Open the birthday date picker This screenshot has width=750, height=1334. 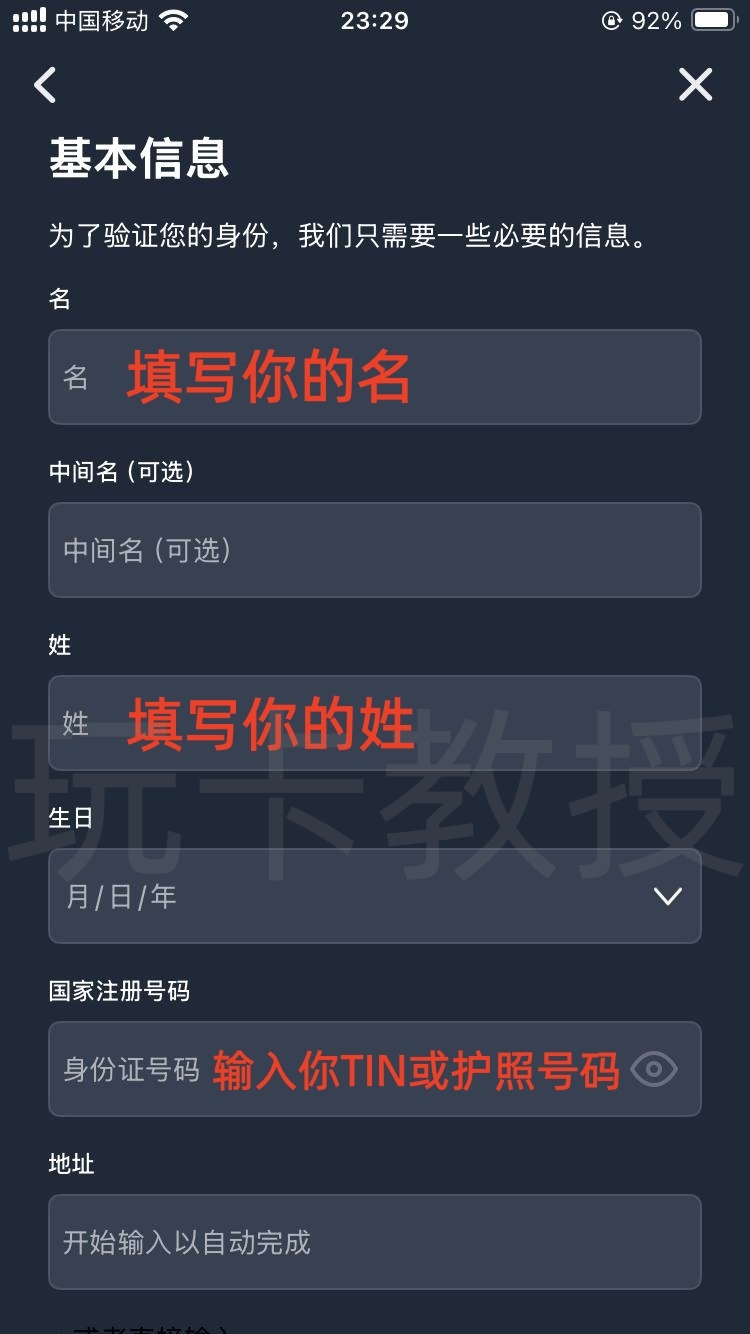coord(374,896)
